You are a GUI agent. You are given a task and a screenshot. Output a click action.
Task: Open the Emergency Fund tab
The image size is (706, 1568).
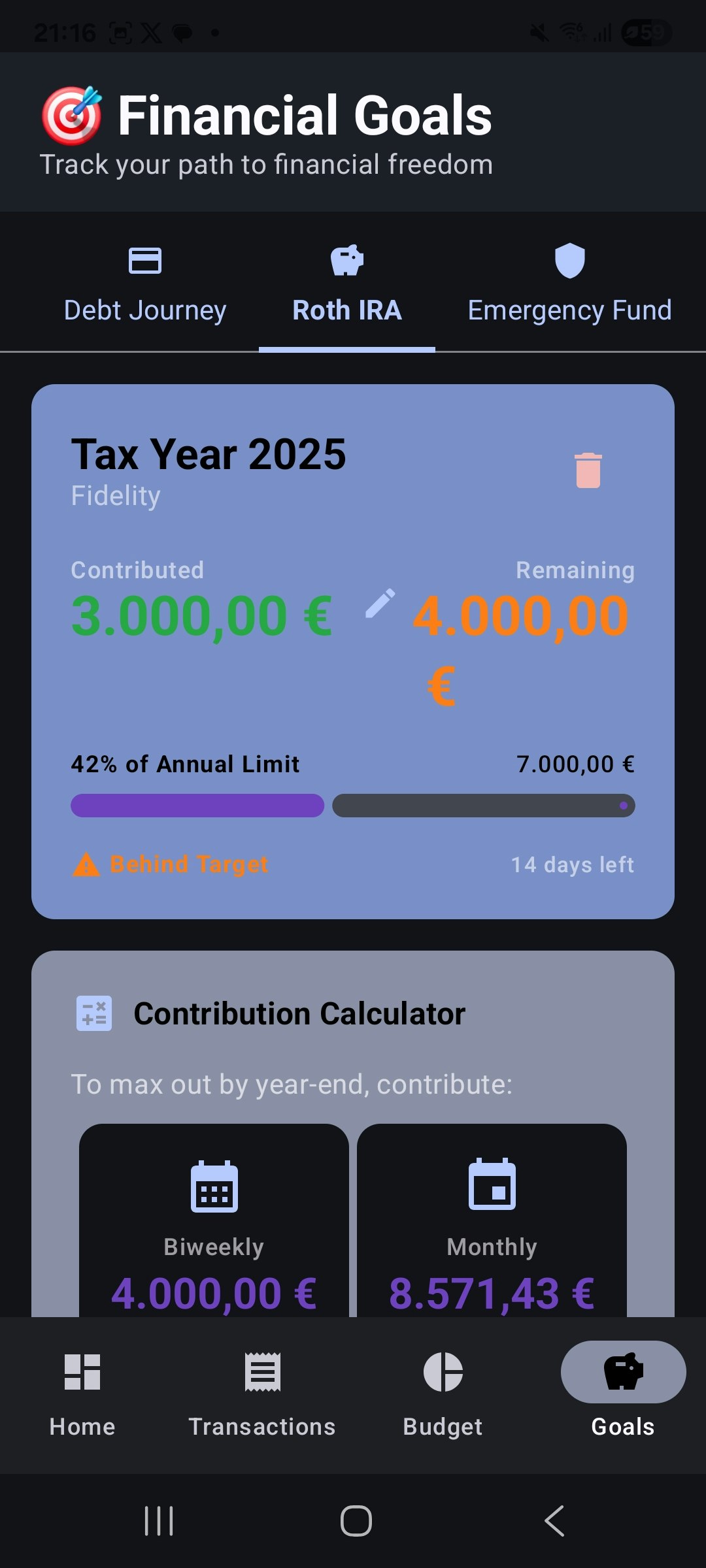[569, 287]
